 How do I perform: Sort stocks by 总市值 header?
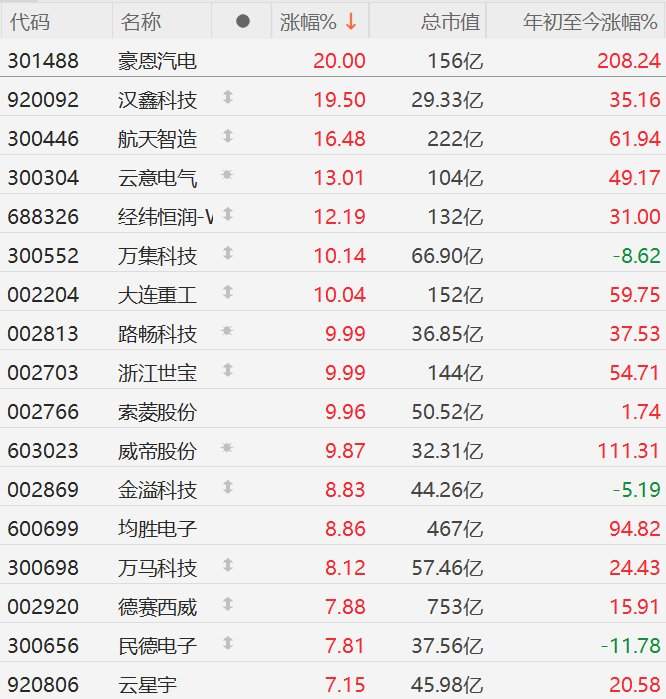pyautogui.click(x=452, y=21)
